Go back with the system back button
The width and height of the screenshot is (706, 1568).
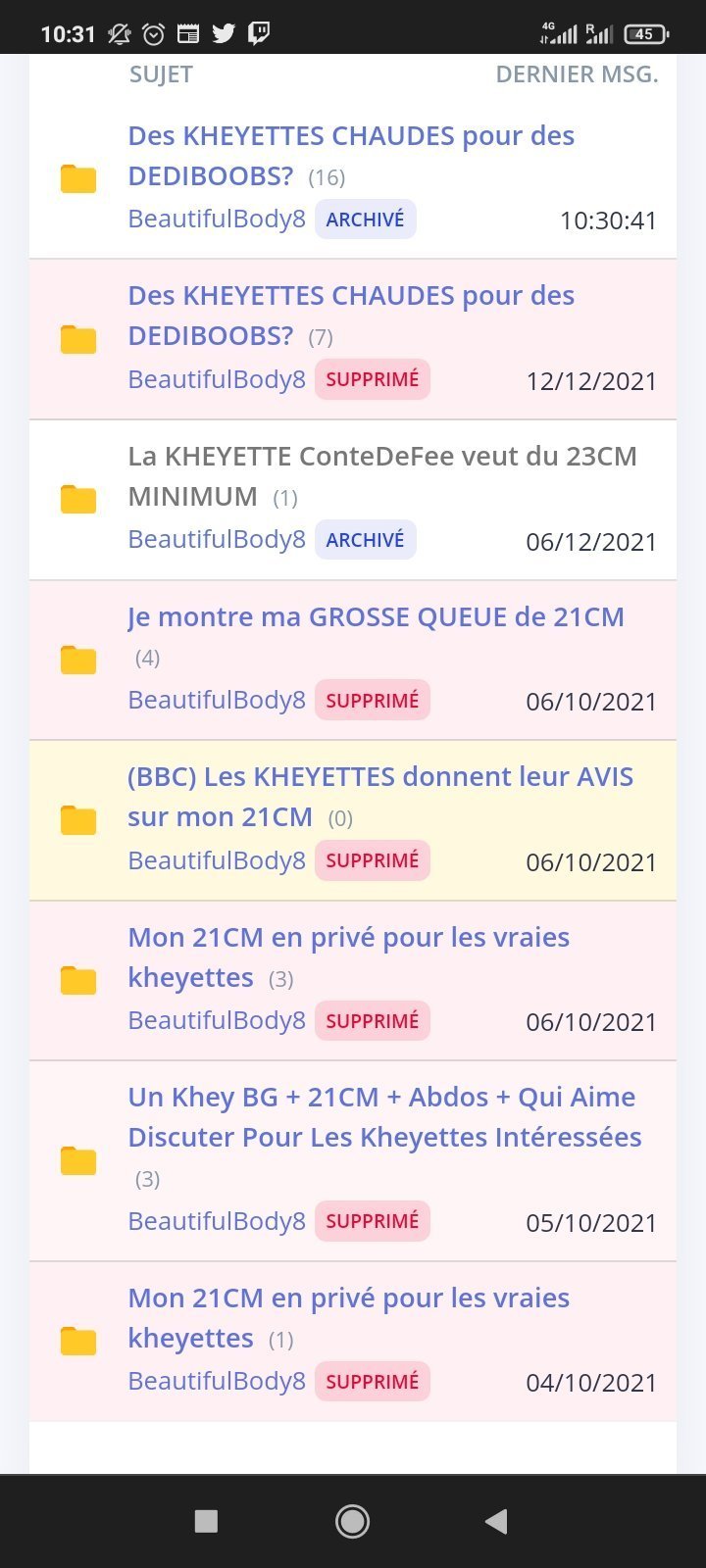click(496, 1521)
